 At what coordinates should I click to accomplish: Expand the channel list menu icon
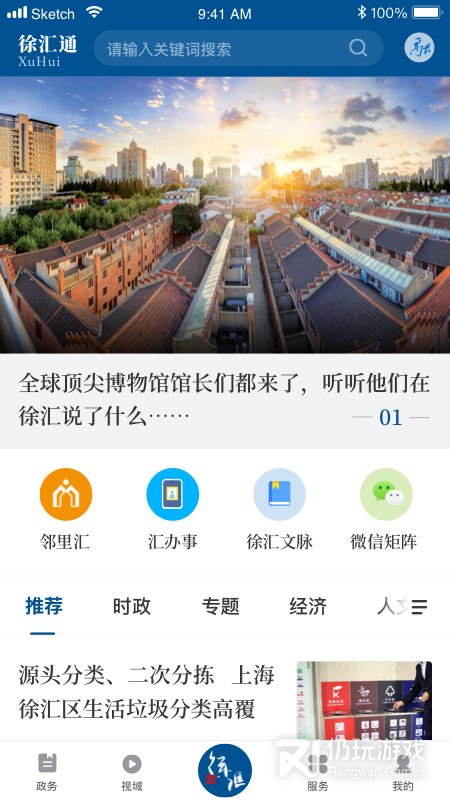419,607
